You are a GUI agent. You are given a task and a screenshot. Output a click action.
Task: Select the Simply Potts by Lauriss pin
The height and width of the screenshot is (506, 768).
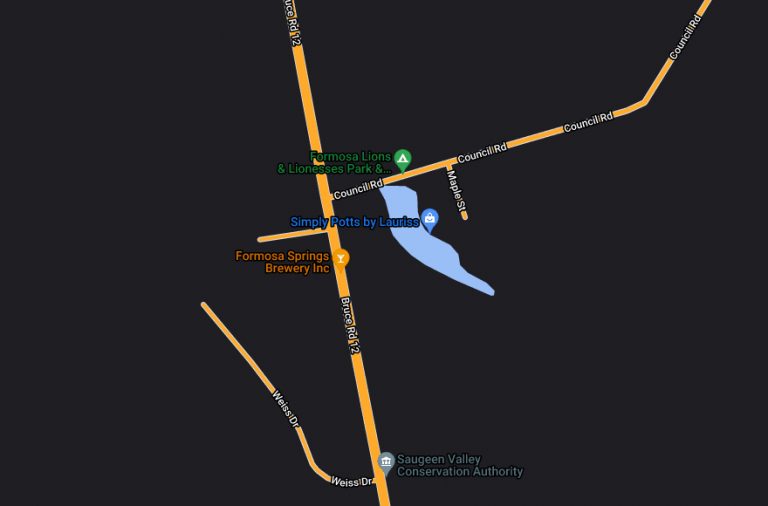tap(429, 218)
